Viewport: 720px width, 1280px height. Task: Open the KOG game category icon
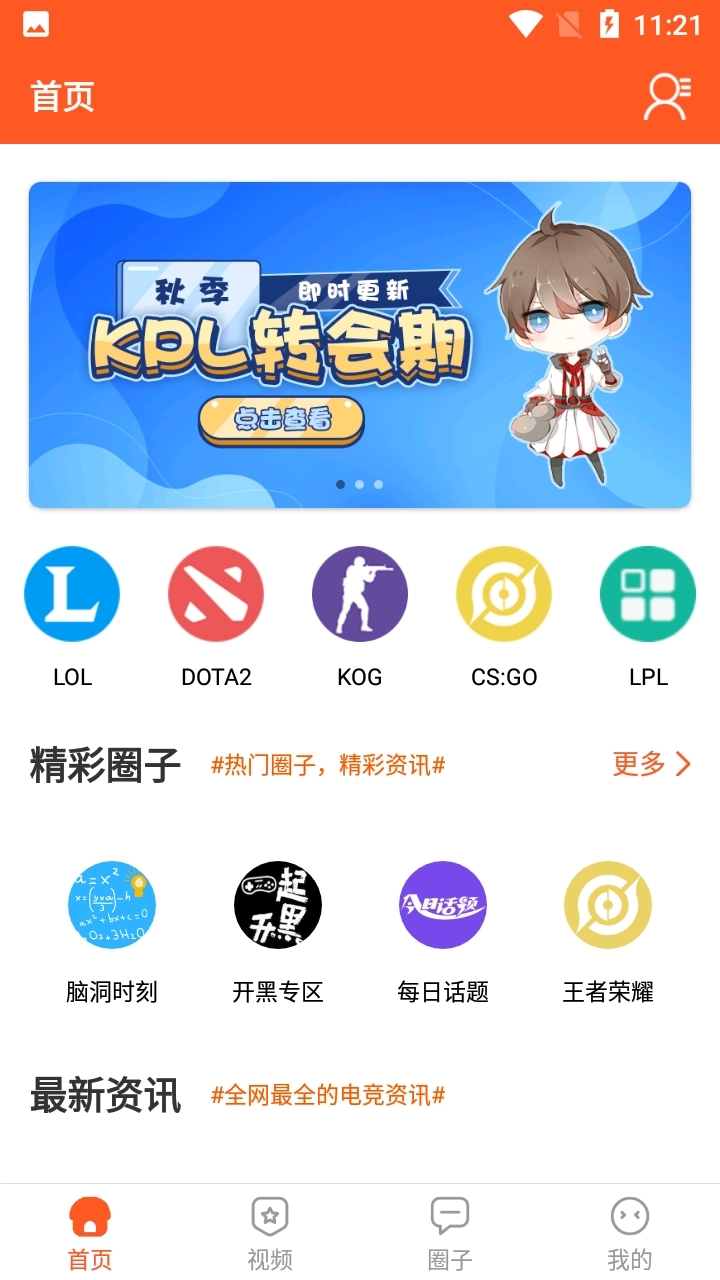[x=360, y=593]
